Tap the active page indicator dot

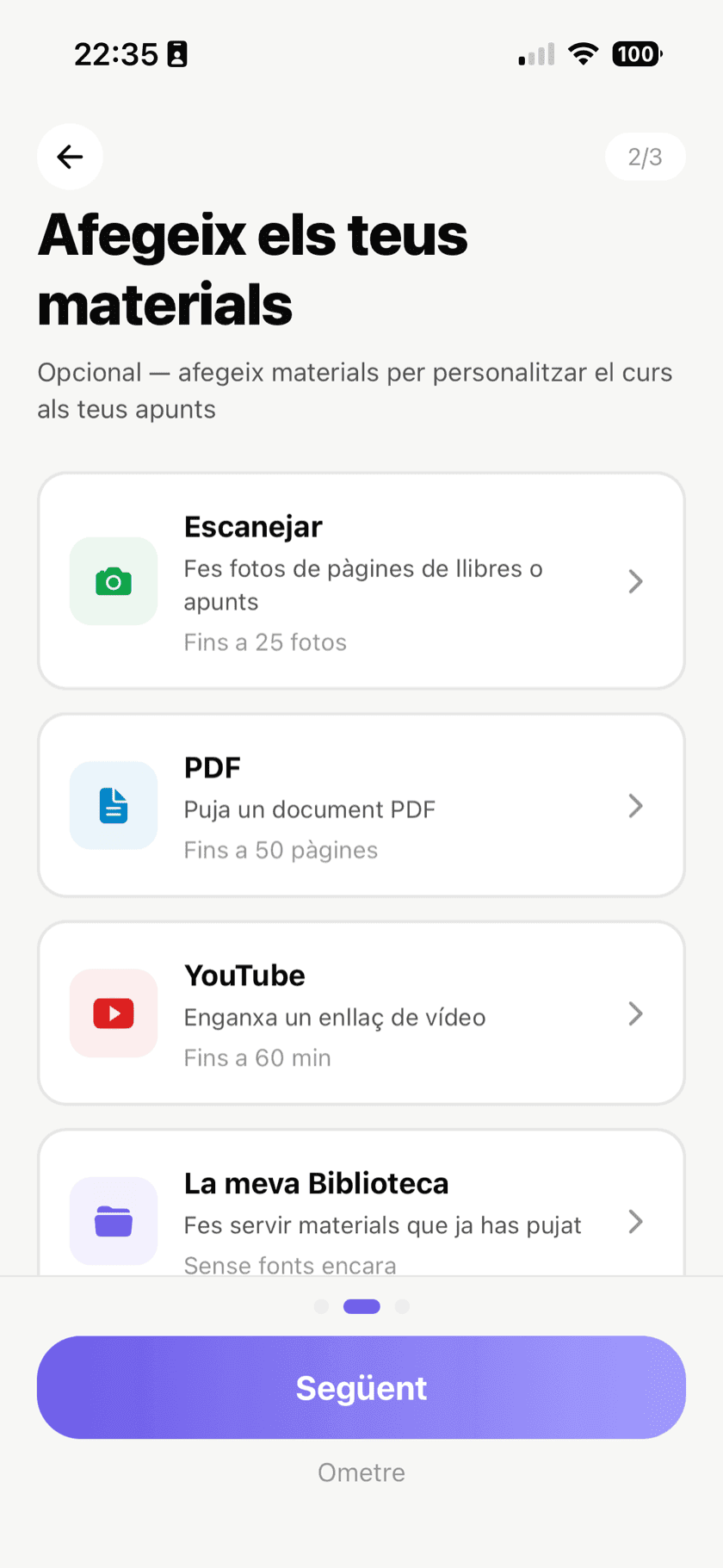tap(361, 1306)
